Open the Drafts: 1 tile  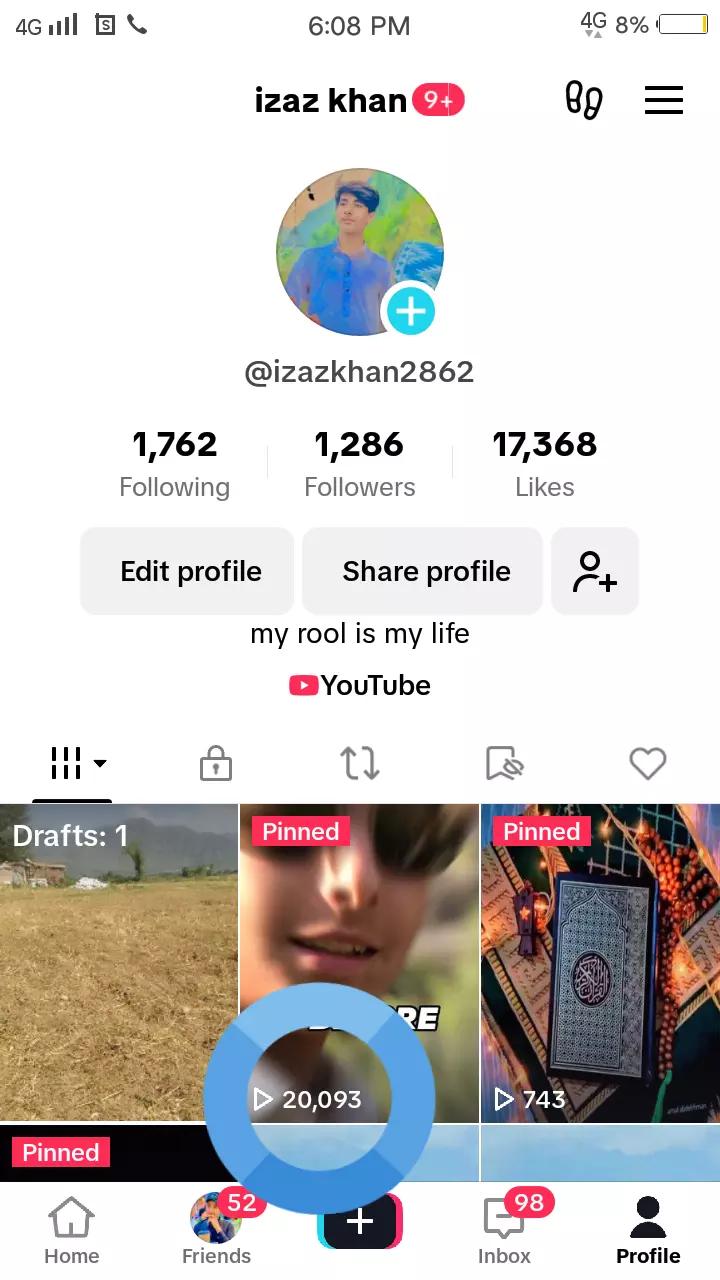coord(119,963)
